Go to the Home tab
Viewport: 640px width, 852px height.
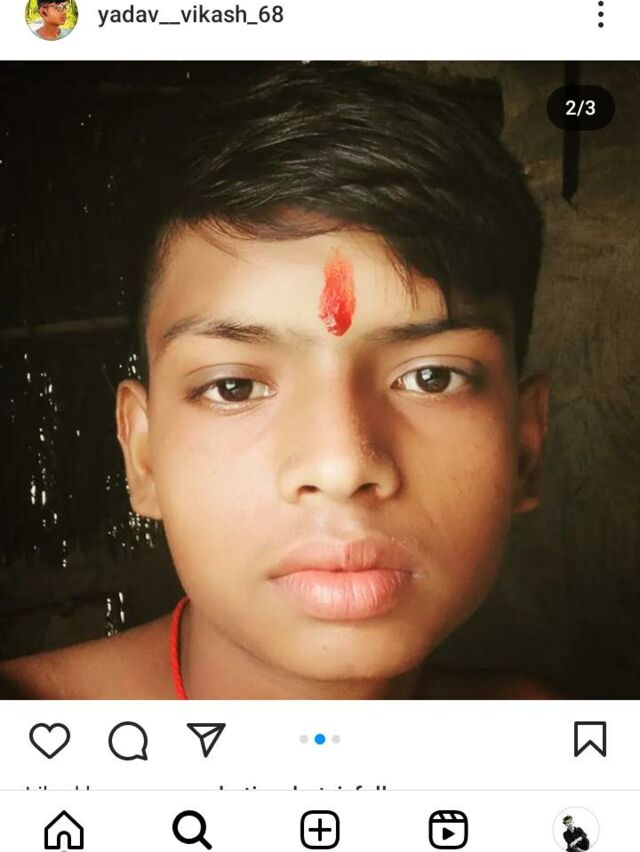[x=64, y=830]
